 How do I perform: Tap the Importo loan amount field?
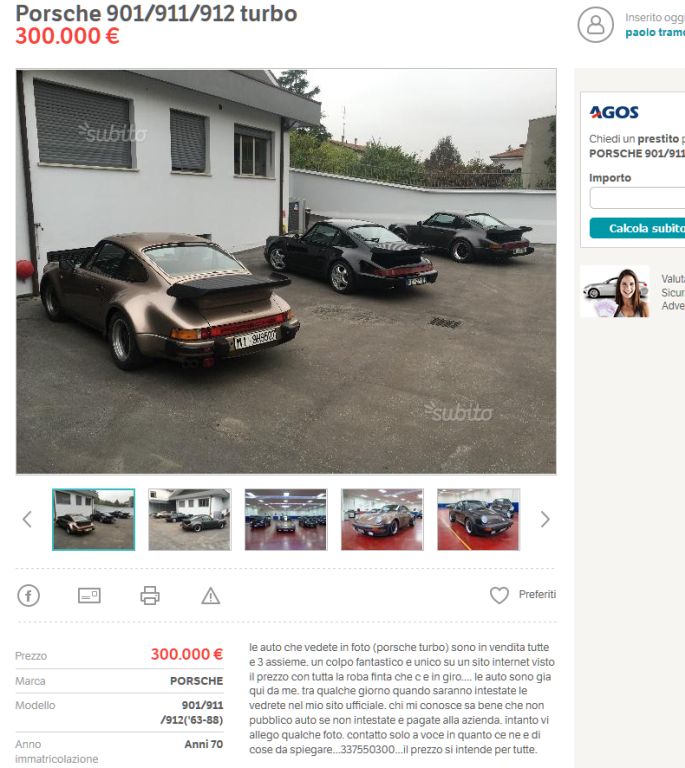coord(638,198)
